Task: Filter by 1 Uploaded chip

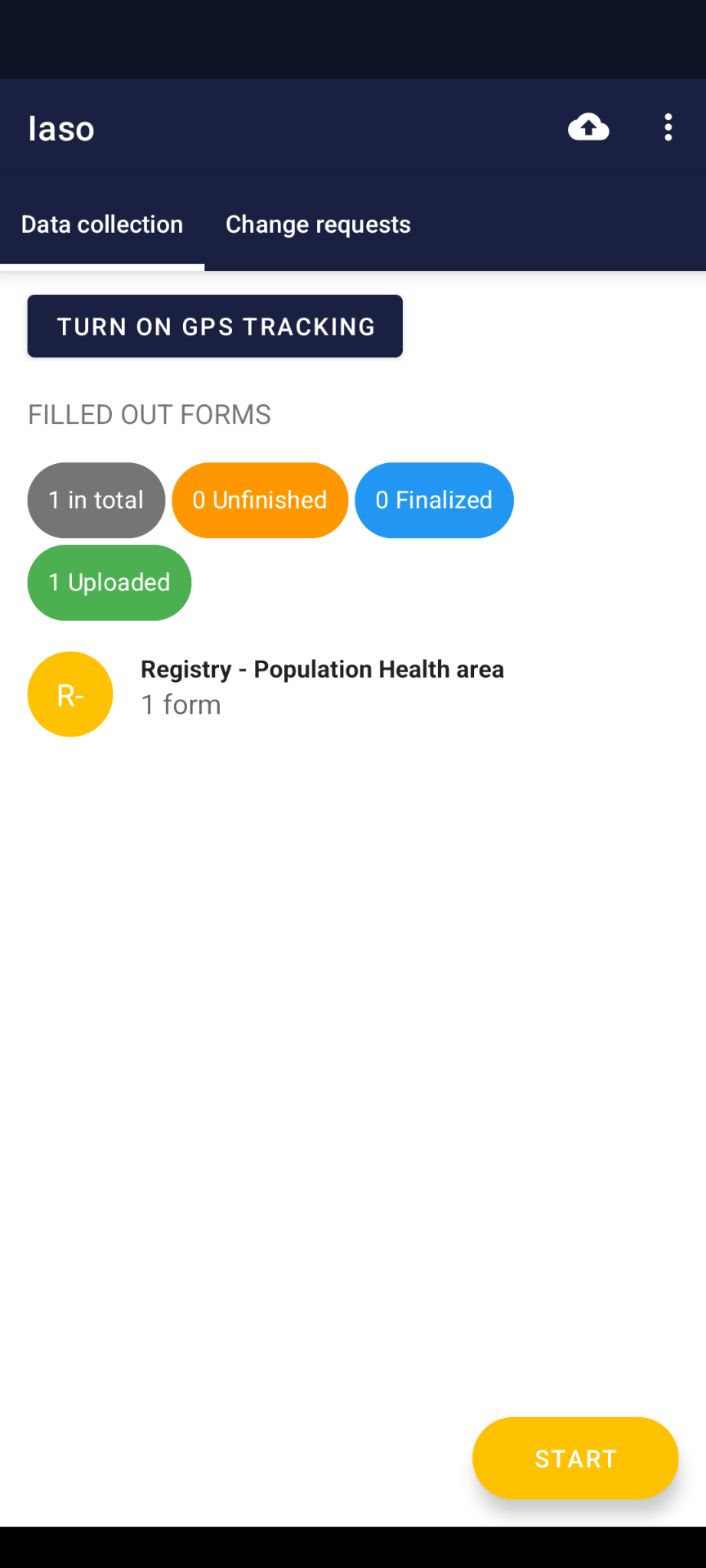Action: click(x=109, y=582)
